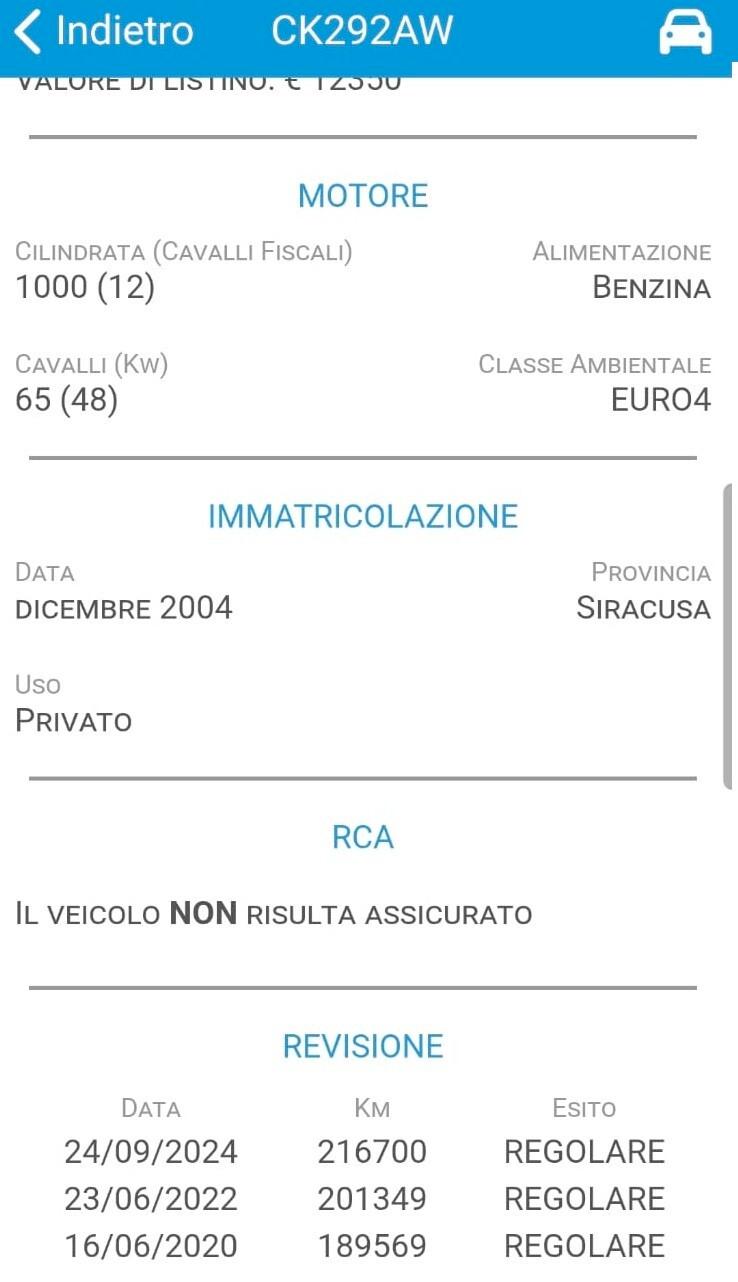
Task: Tap the EURO4 environmental class value
Action: click(x=661, y=400)
